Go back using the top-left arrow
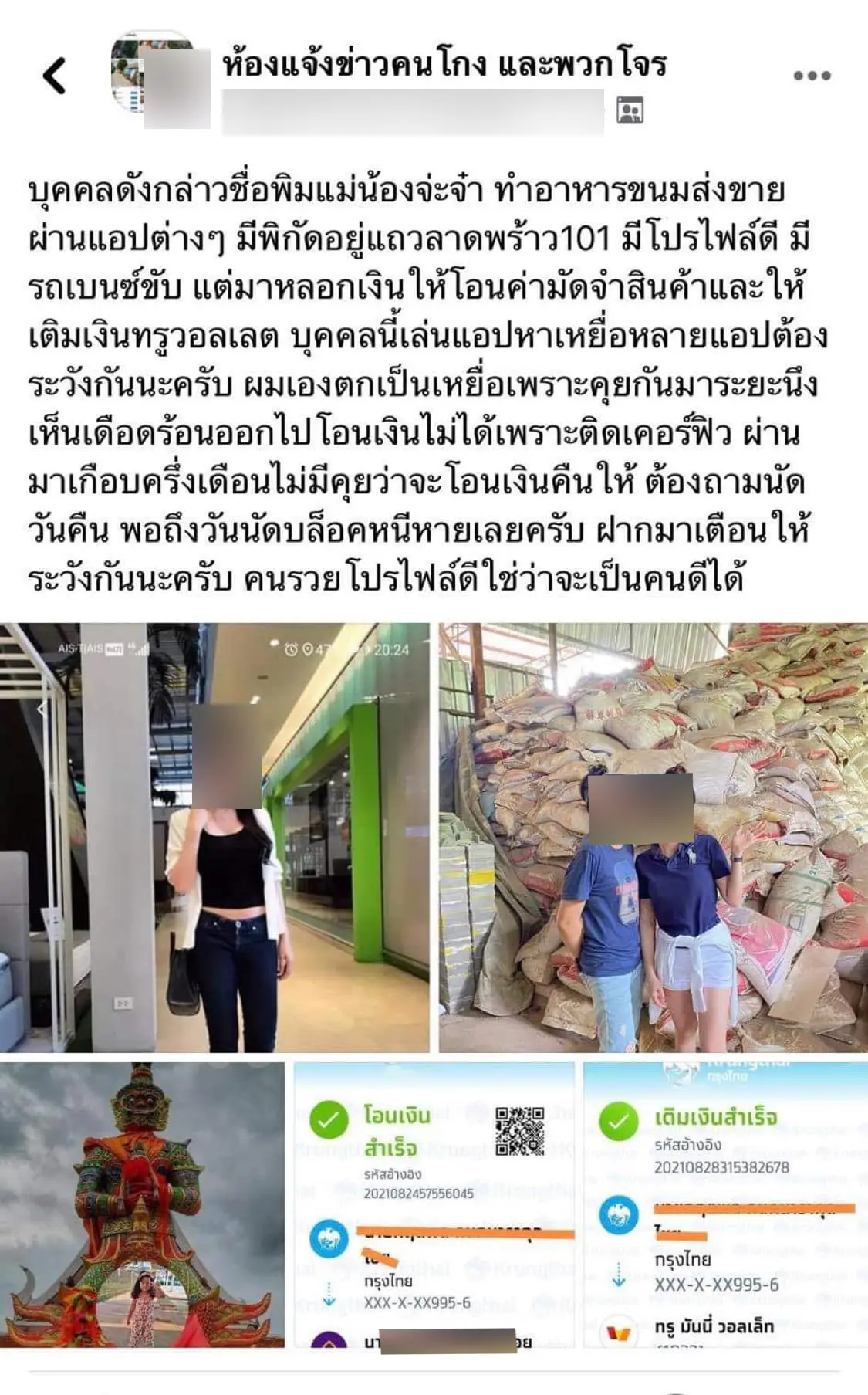This screenshot has height=1395, width=868. coord(54,76)
